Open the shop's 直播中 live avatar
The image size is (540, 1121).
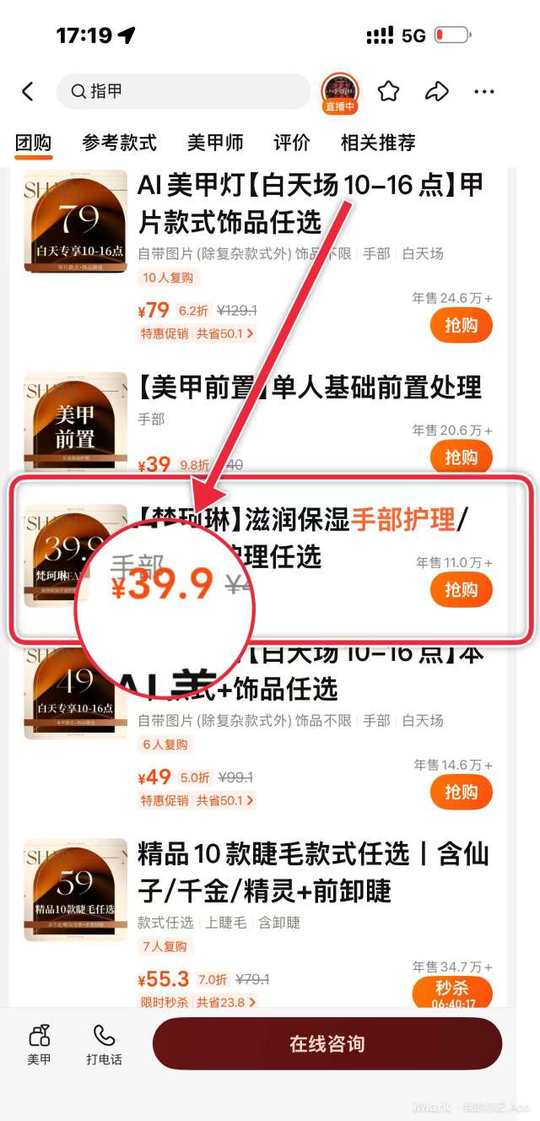(340, 93)
